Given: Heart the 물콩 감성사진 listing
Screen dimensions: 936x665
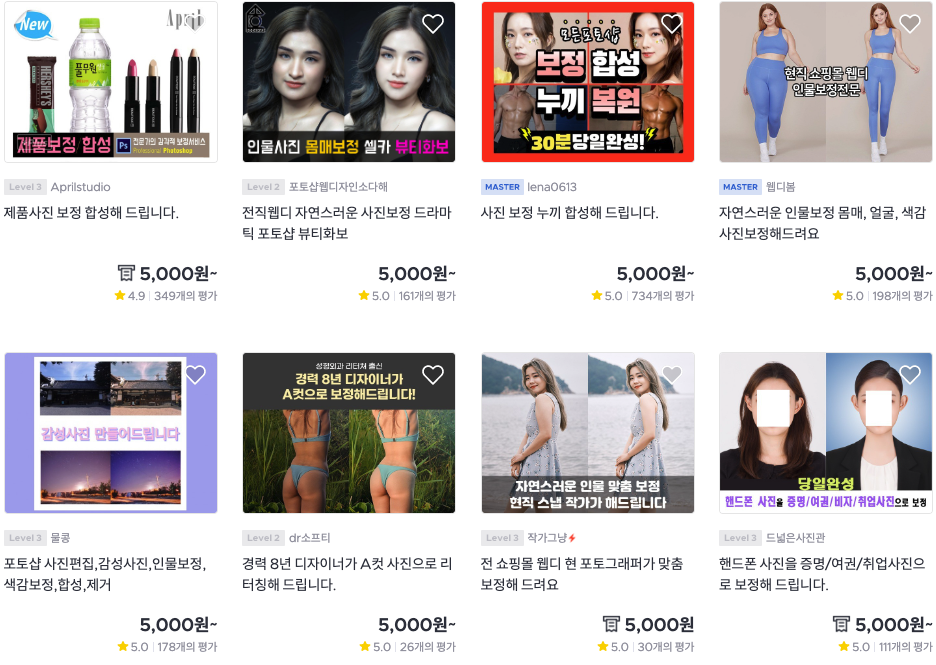Looking at the screenshot, I should [195, 375].
